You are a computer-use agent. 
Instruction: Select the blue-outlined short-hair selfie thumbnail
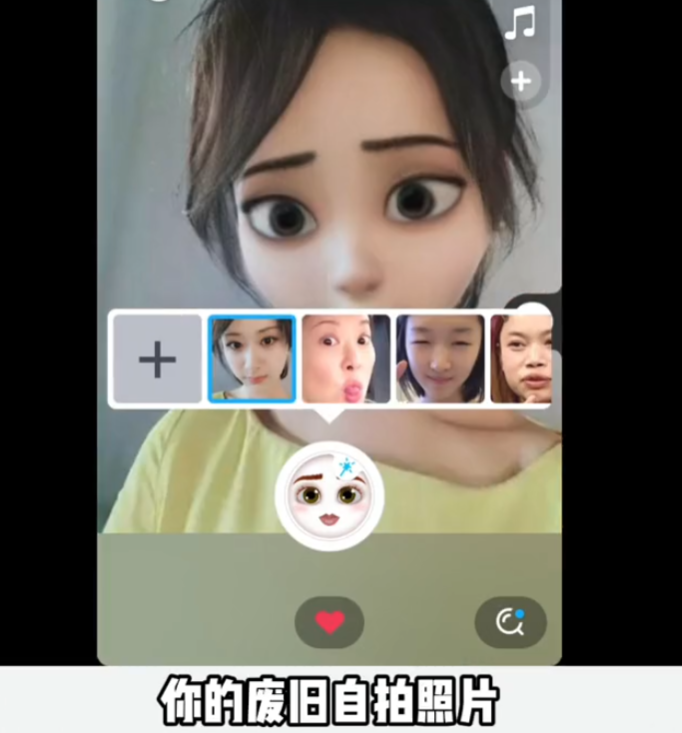(x=252, y=359)
